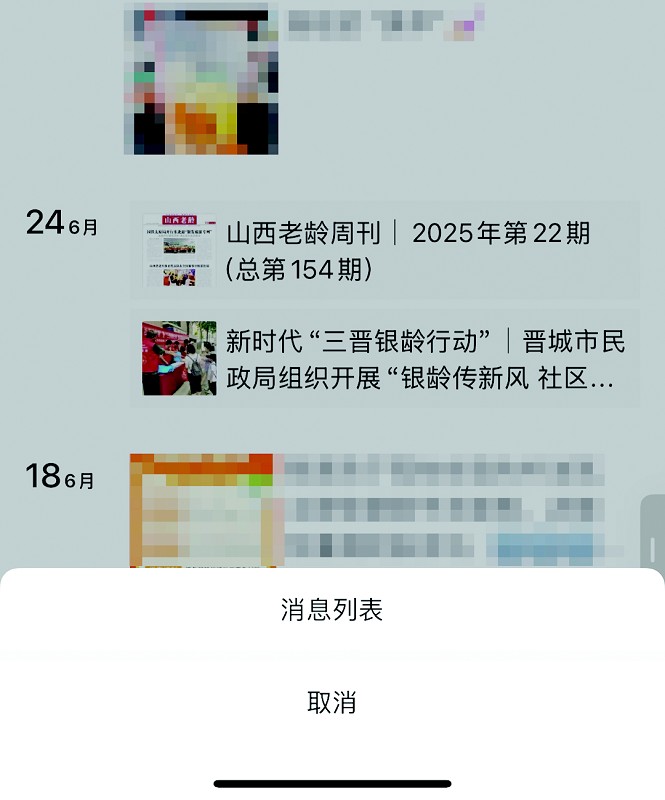
Task: Dismiss the sheet with 取消
Action: pos(332,703)
